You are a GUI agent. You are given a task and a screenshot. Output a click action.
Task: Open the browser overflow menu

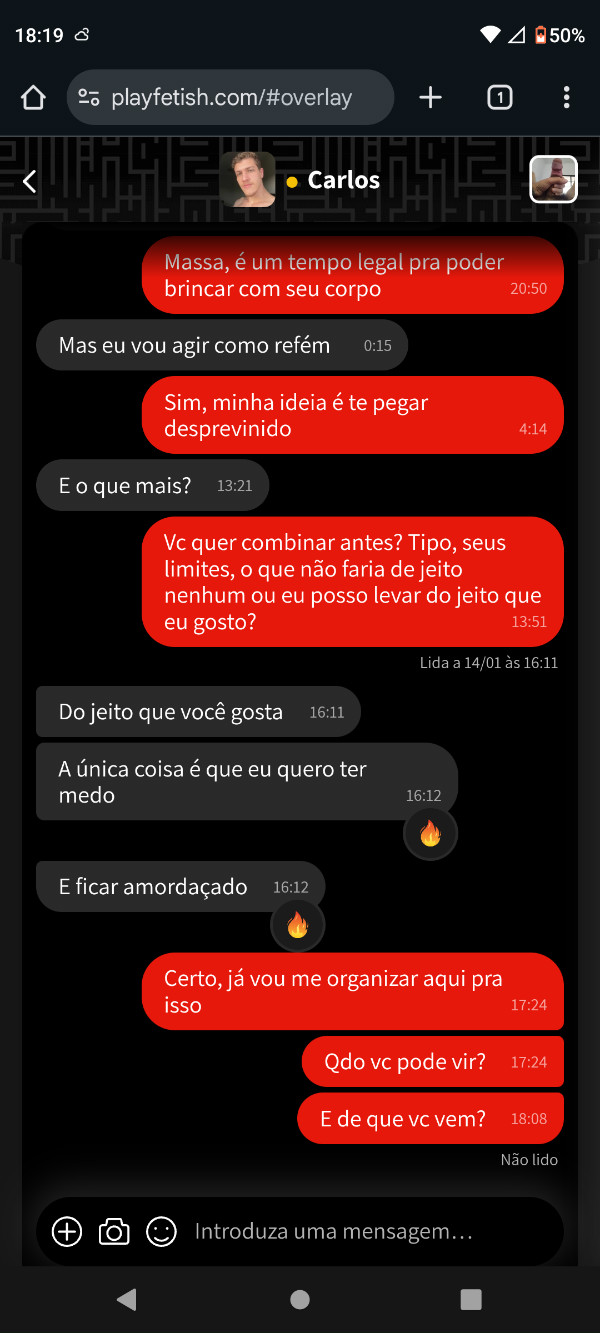click(x=566, y=97)
